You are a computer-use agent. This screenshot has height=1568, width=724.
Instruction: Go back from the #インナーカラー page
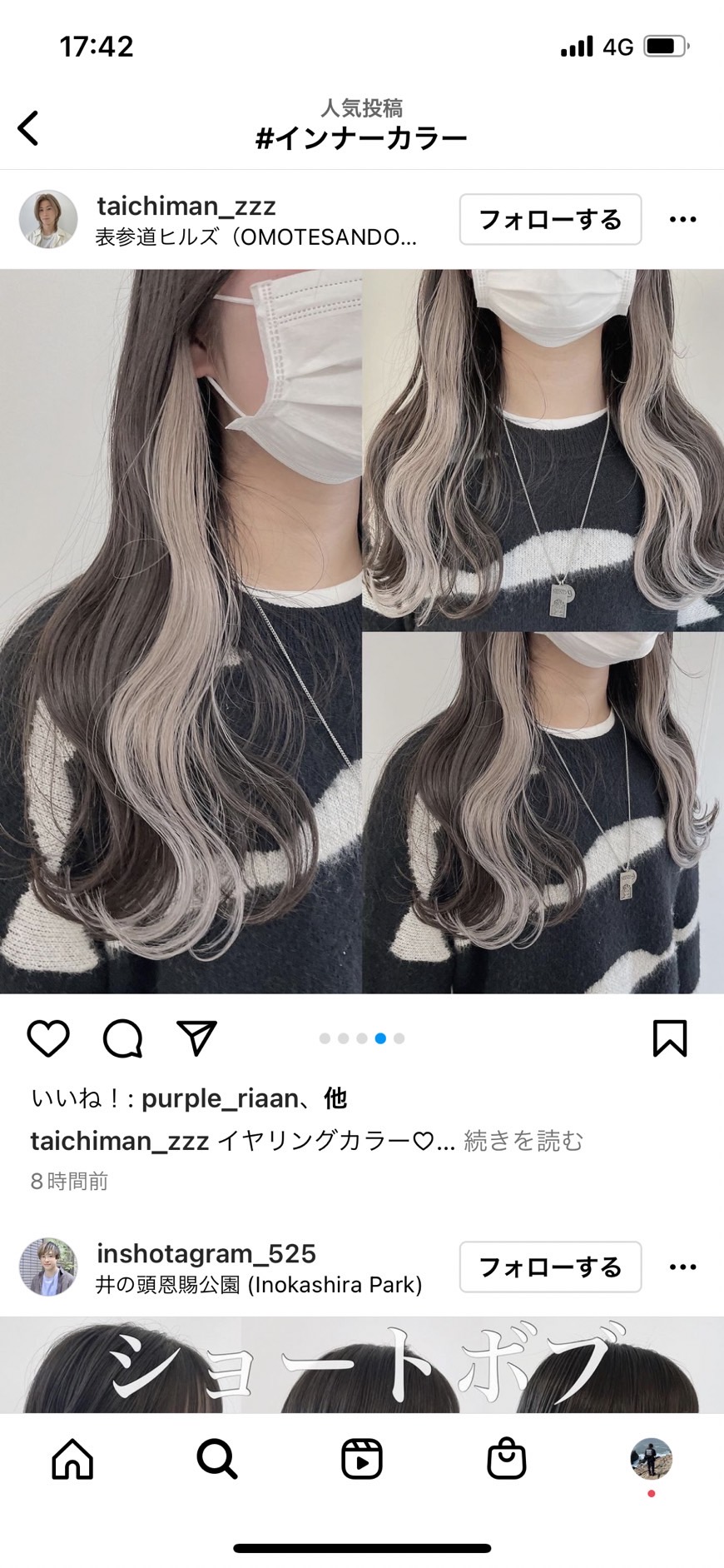tap(28, 128)
